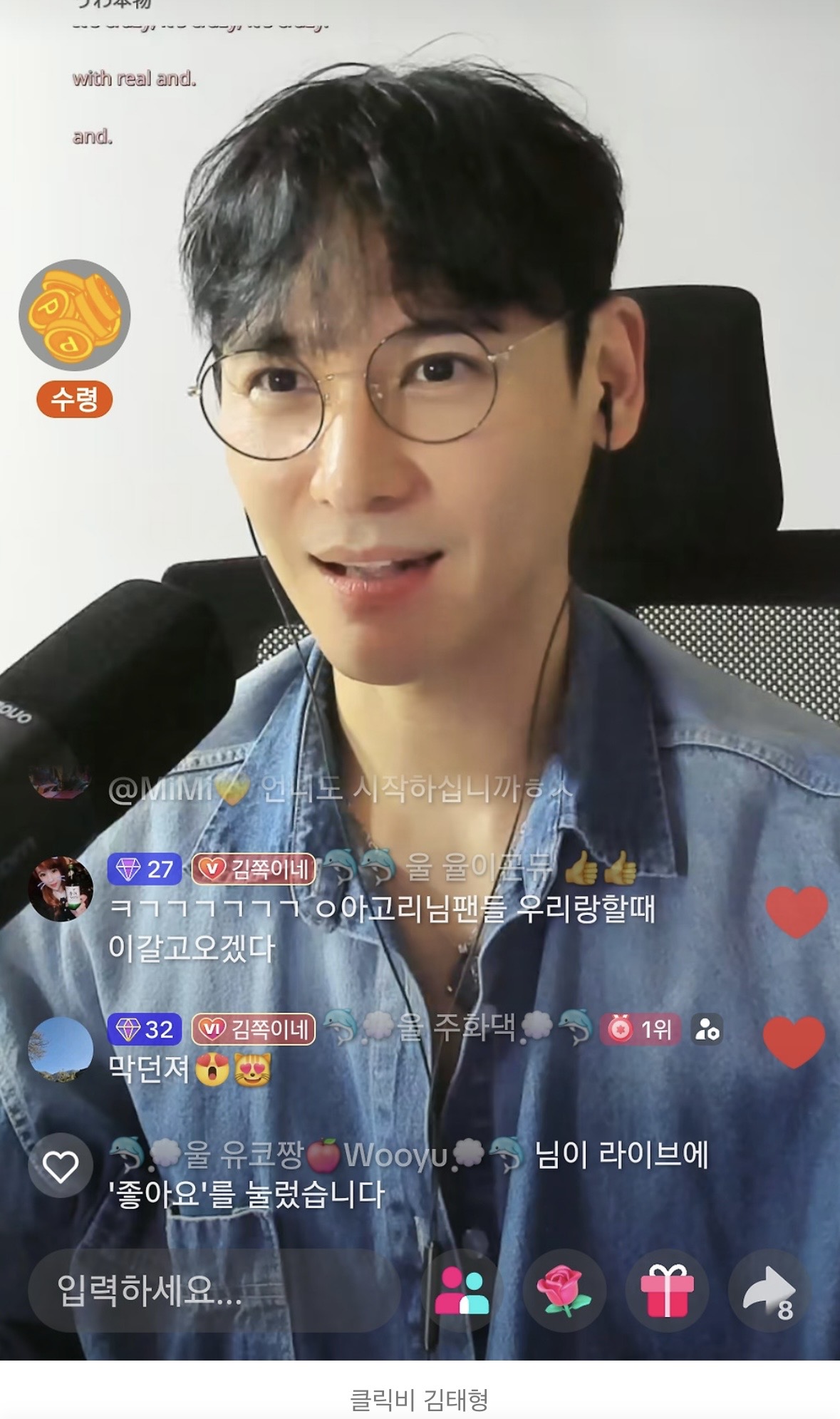Tap the 수령 button to collect coins

click(75, 398)
